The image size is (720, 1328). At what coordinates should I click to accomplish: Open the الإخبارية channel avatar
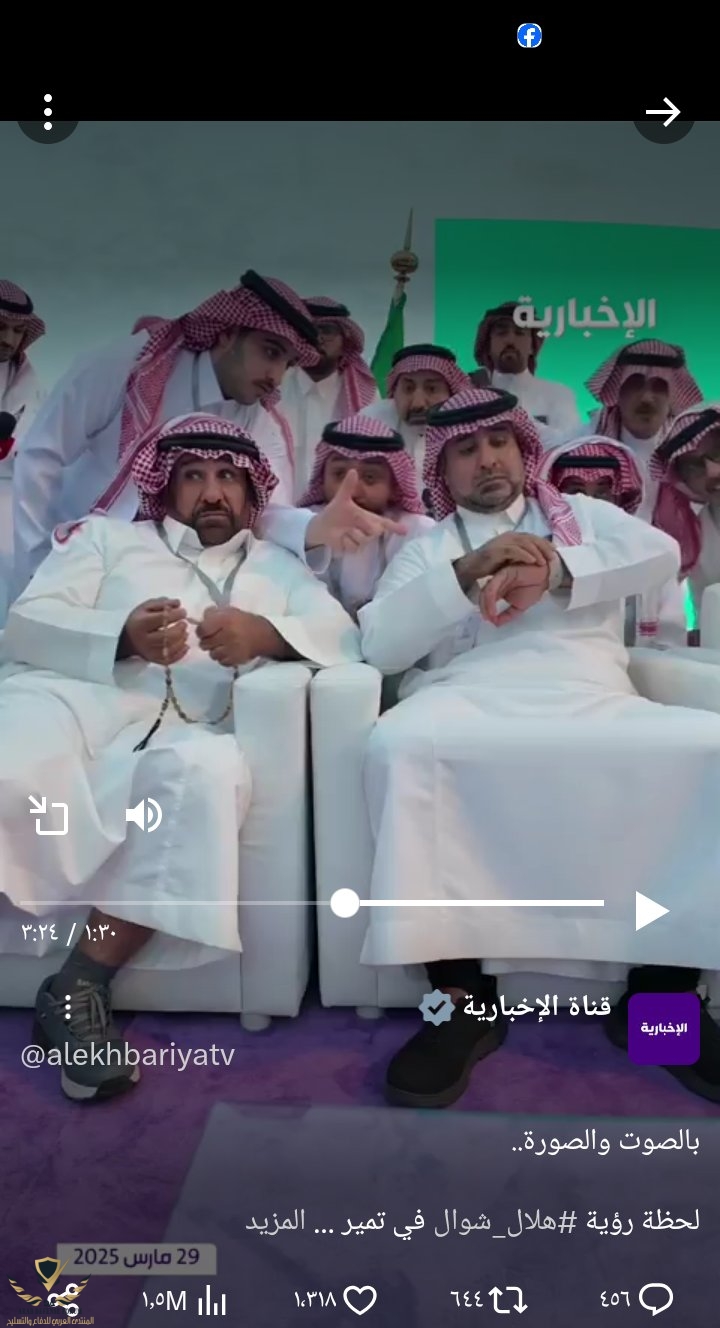pyautogui.click(x=663, y=1028)
